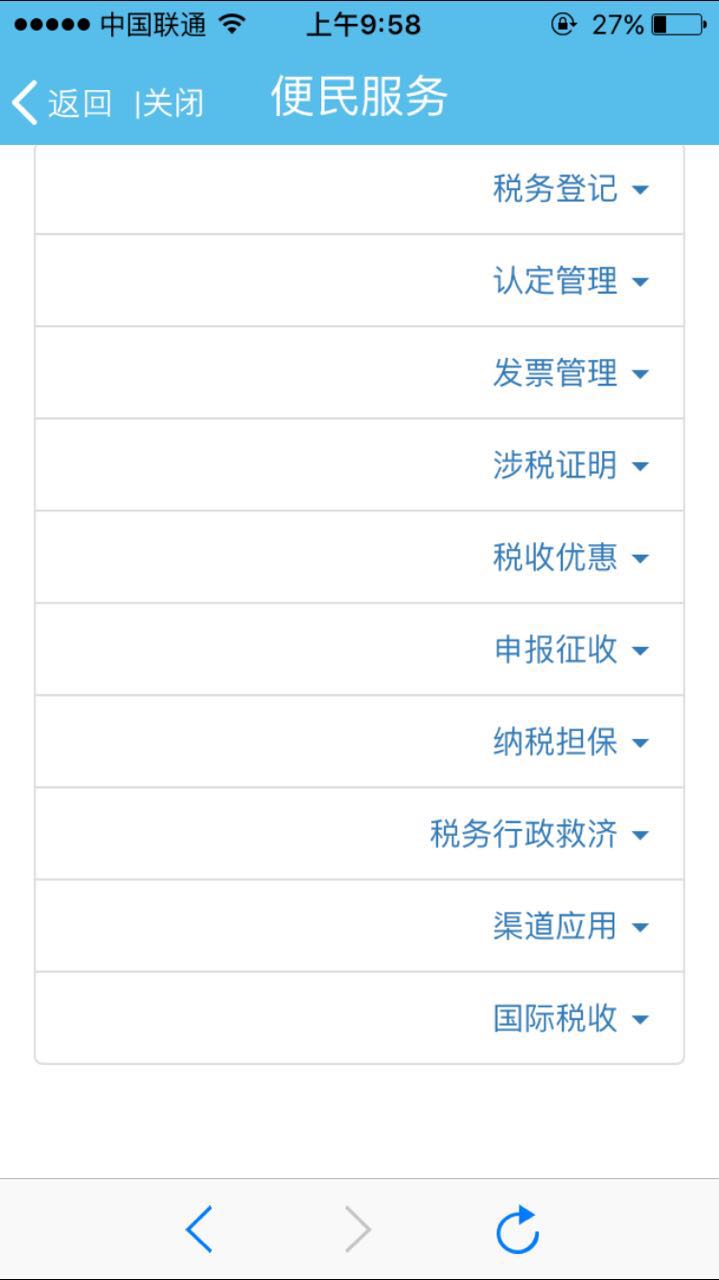Open the 渠道应用 dropdown

[359, 926]
